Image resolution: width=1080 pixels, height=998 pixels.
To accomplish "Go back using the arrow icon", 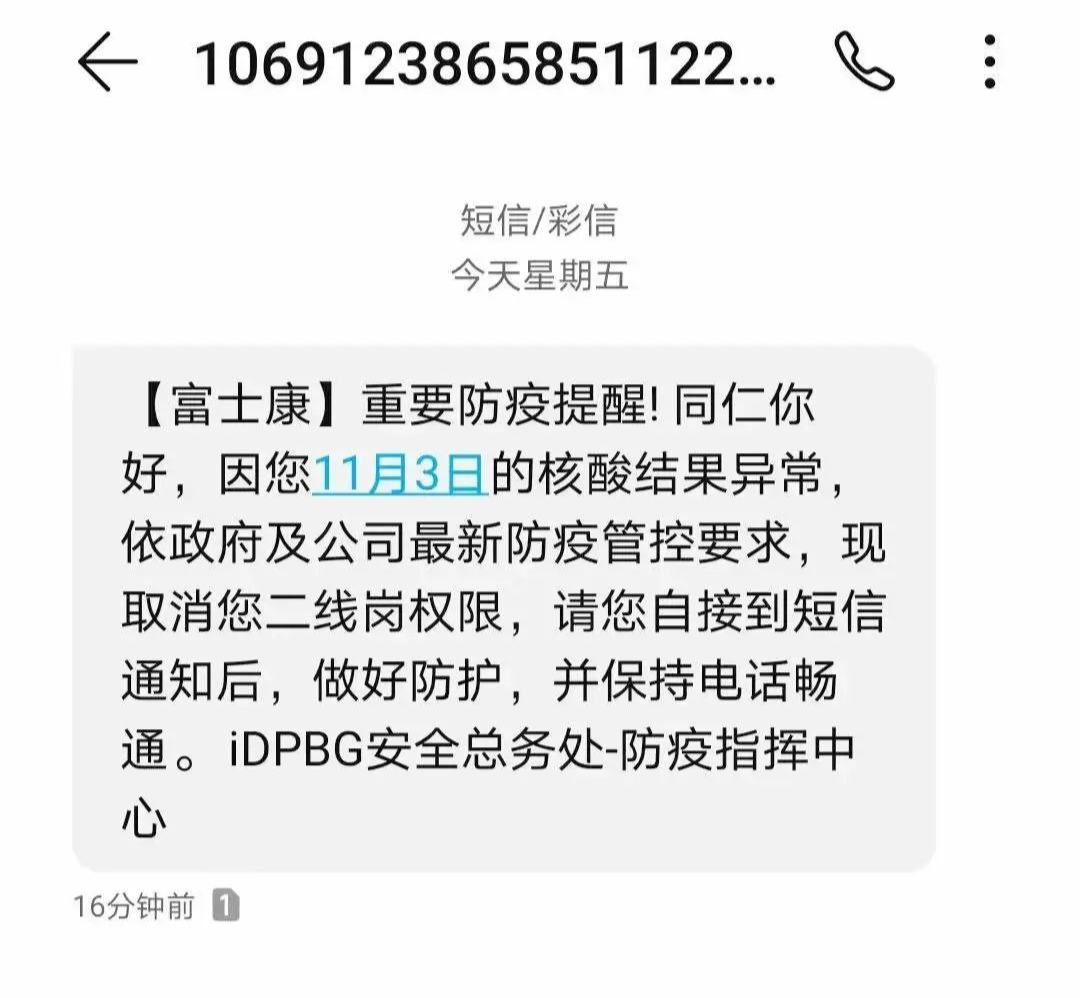I will [x=107, y=63].
